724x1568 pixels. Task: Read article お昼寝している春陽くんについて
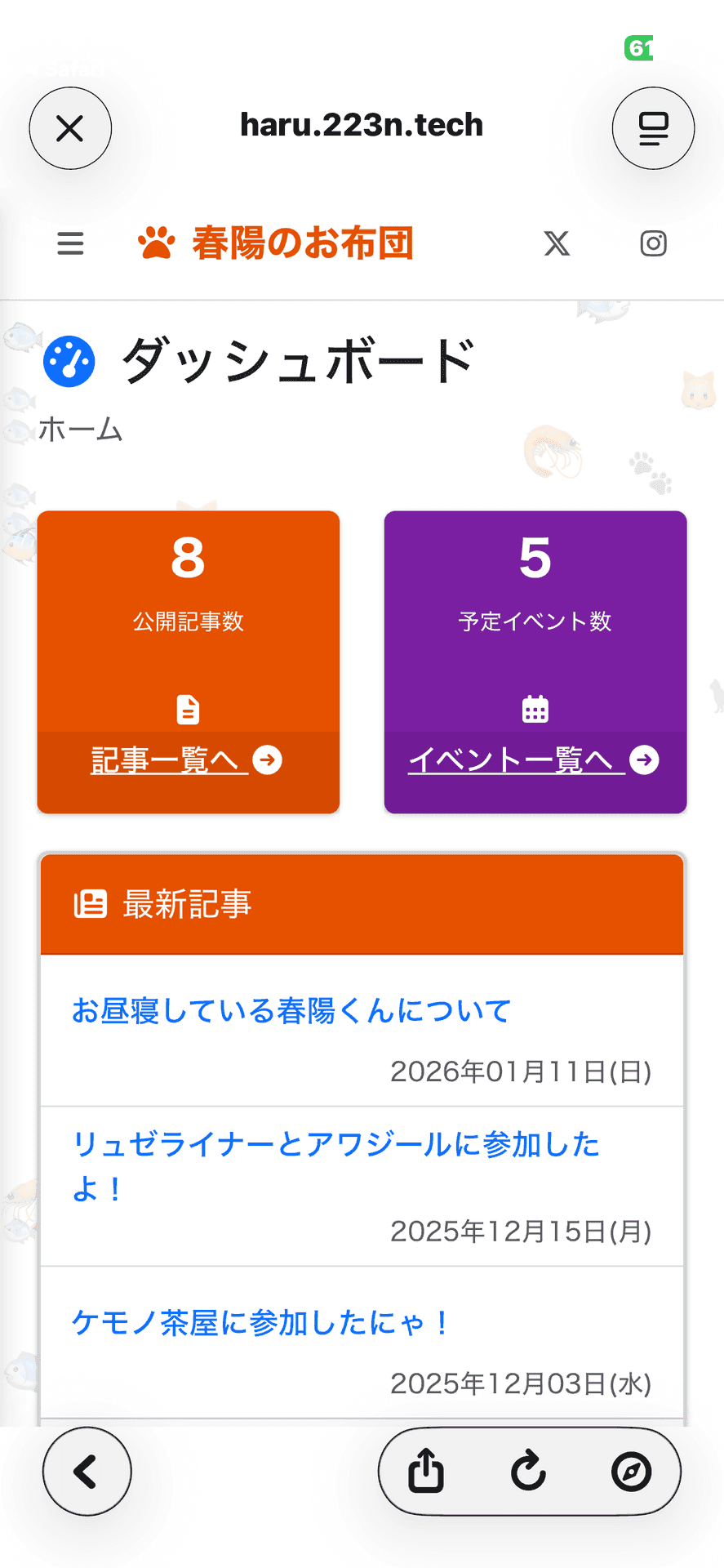coord(291,1011)
